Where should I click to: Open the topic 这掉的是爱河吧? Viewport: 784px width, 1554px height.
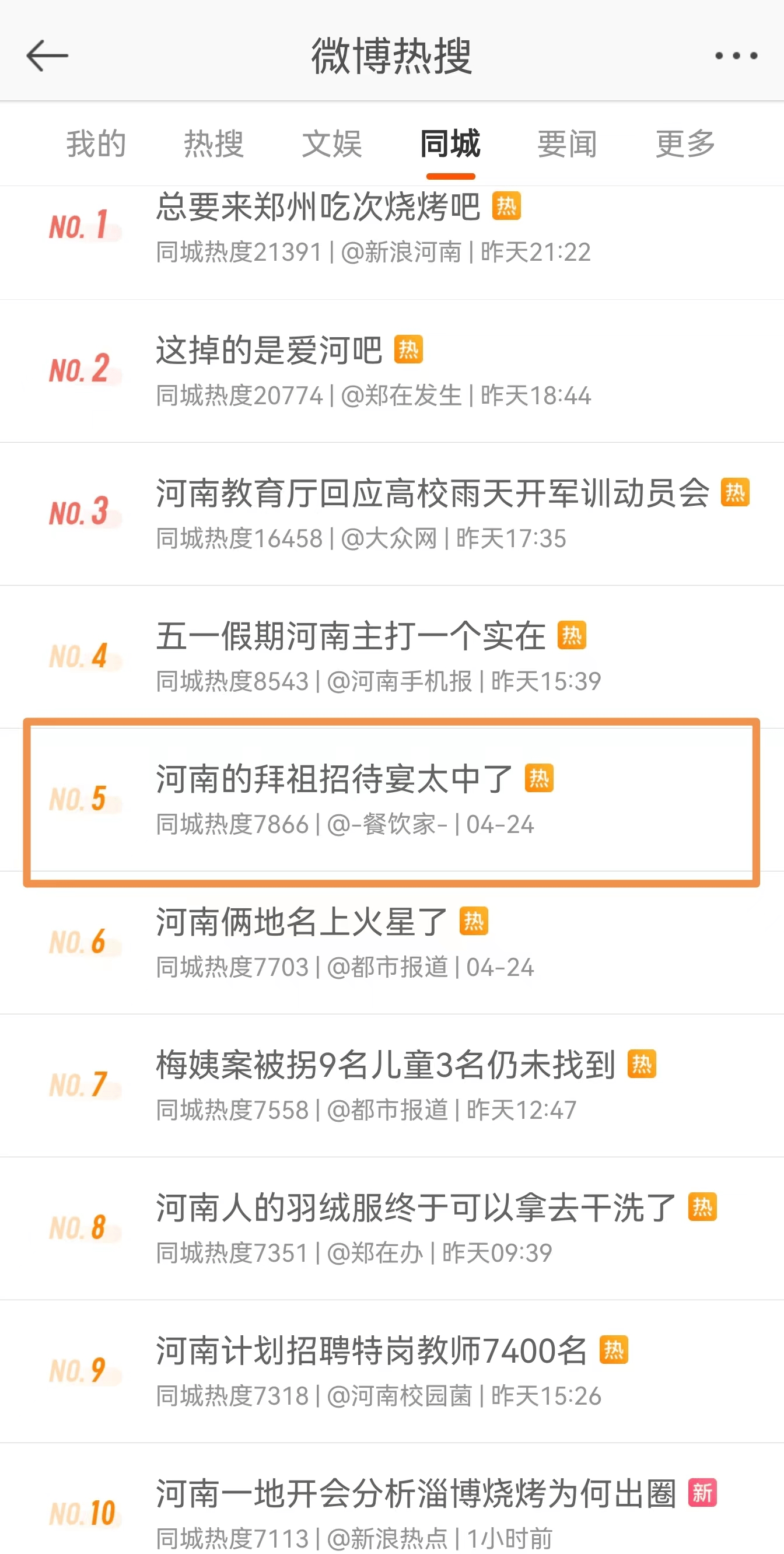coord(269,351)
